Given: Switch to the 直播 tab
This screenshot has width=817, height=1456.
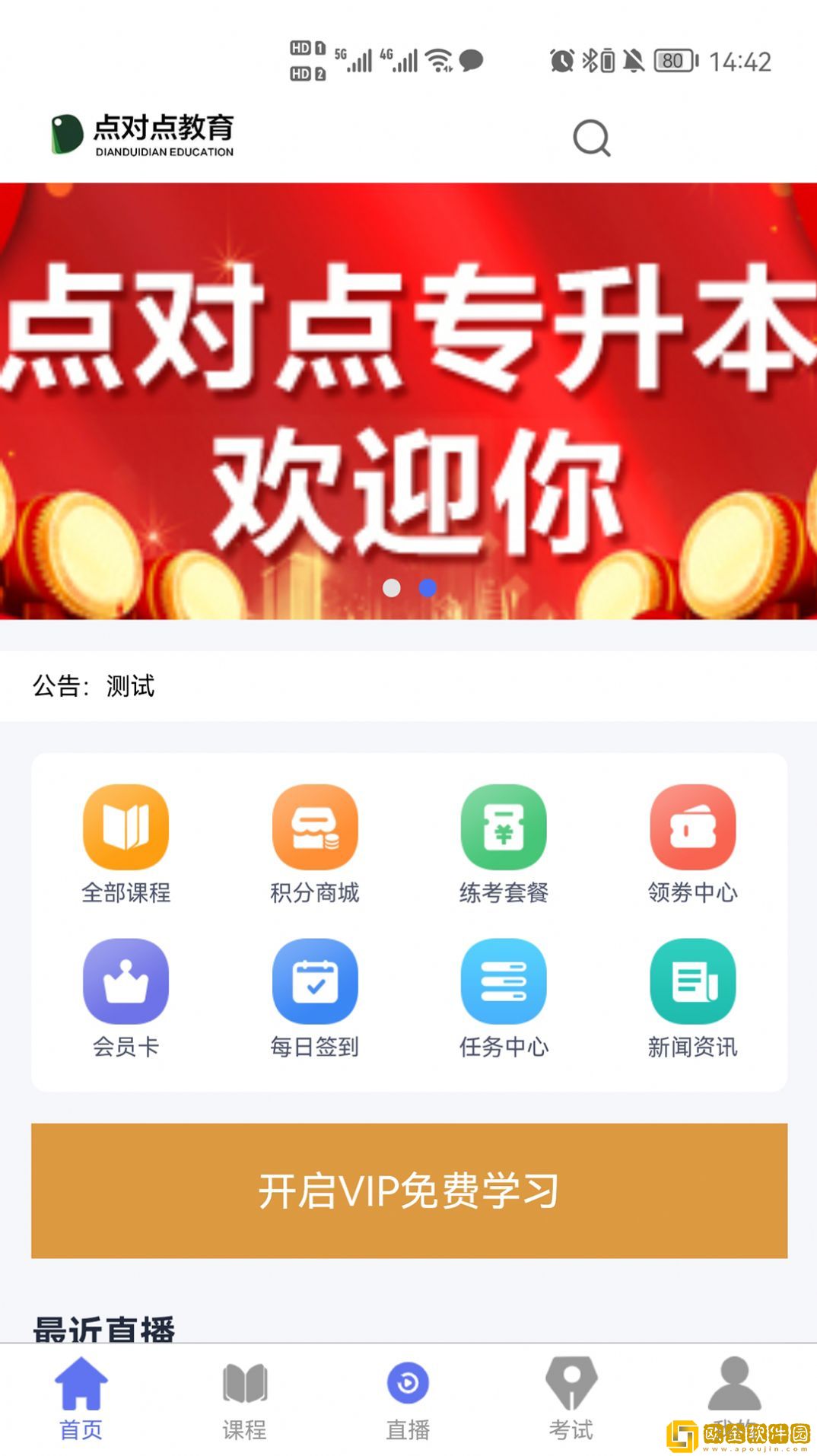Looking at the screenshot, I should pos(408,1400).
